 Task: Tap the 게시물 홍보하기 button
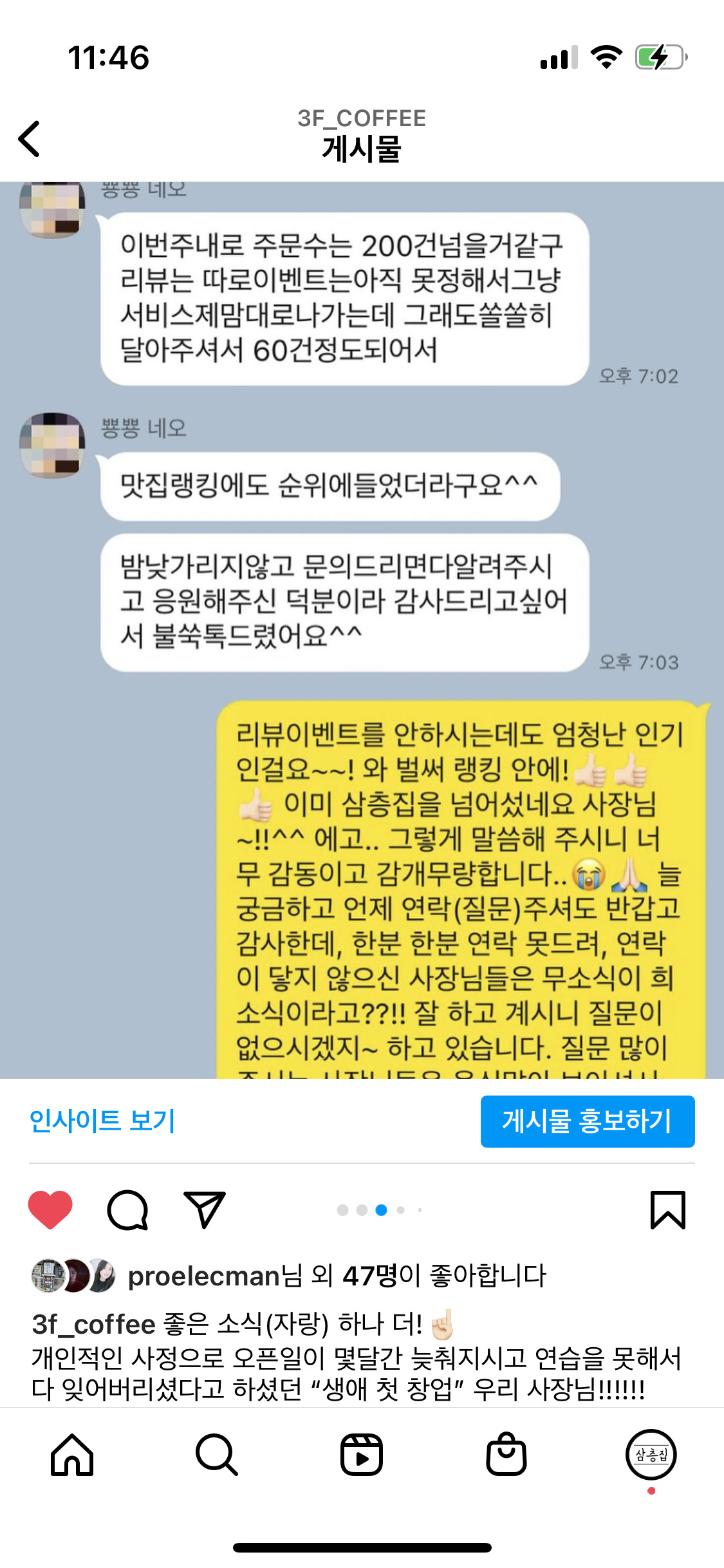[587, 1121]
